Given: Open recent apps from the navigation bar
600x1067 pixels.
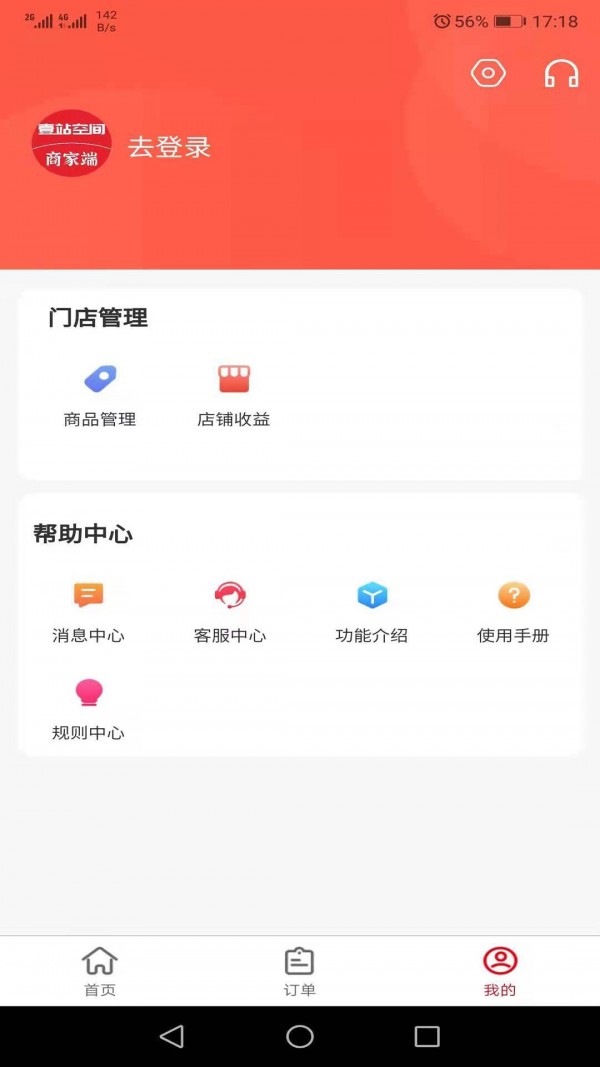Looking at the screenshot, I should (x=427, y=1036).
